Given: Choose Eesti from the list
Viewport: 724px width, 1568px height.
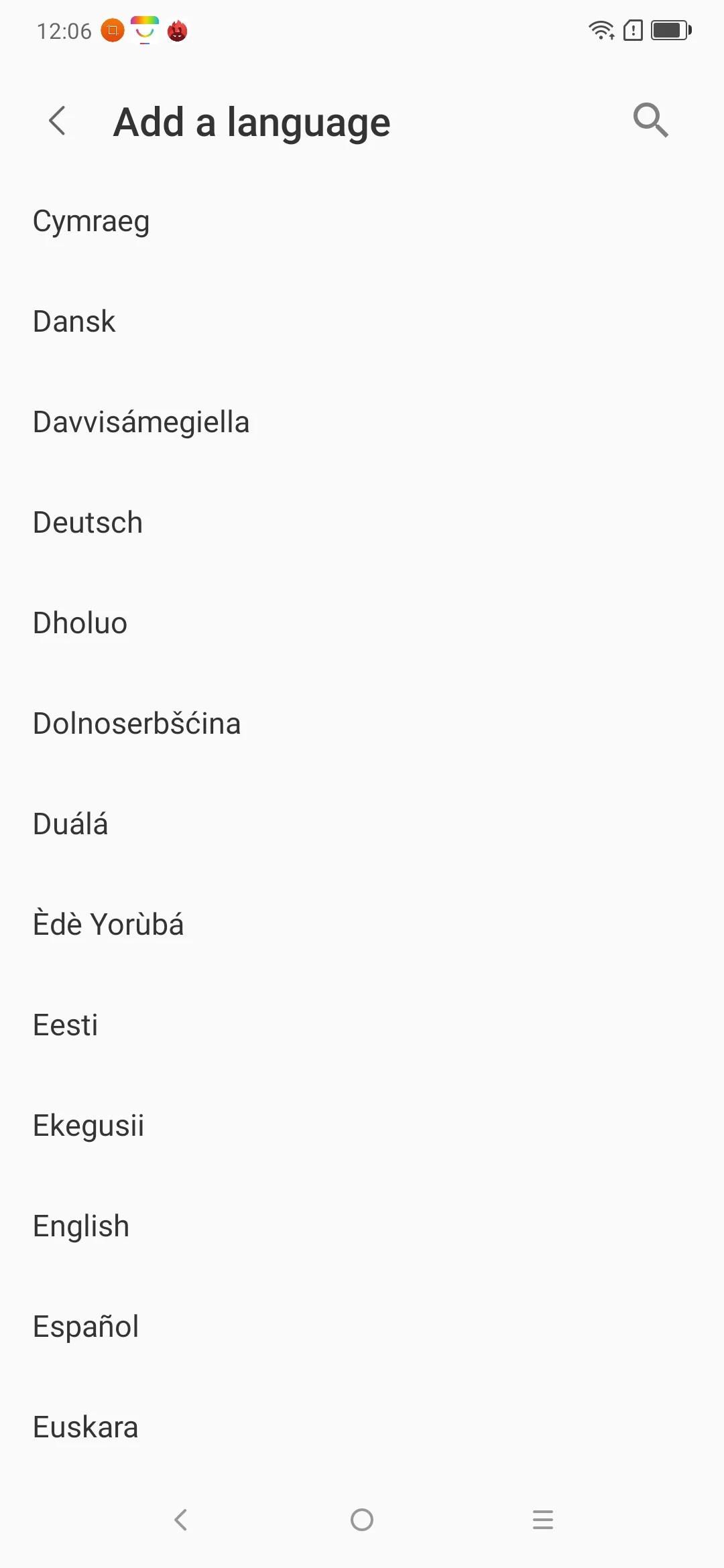Looking at the screenshot, I should pos(362,1025).
